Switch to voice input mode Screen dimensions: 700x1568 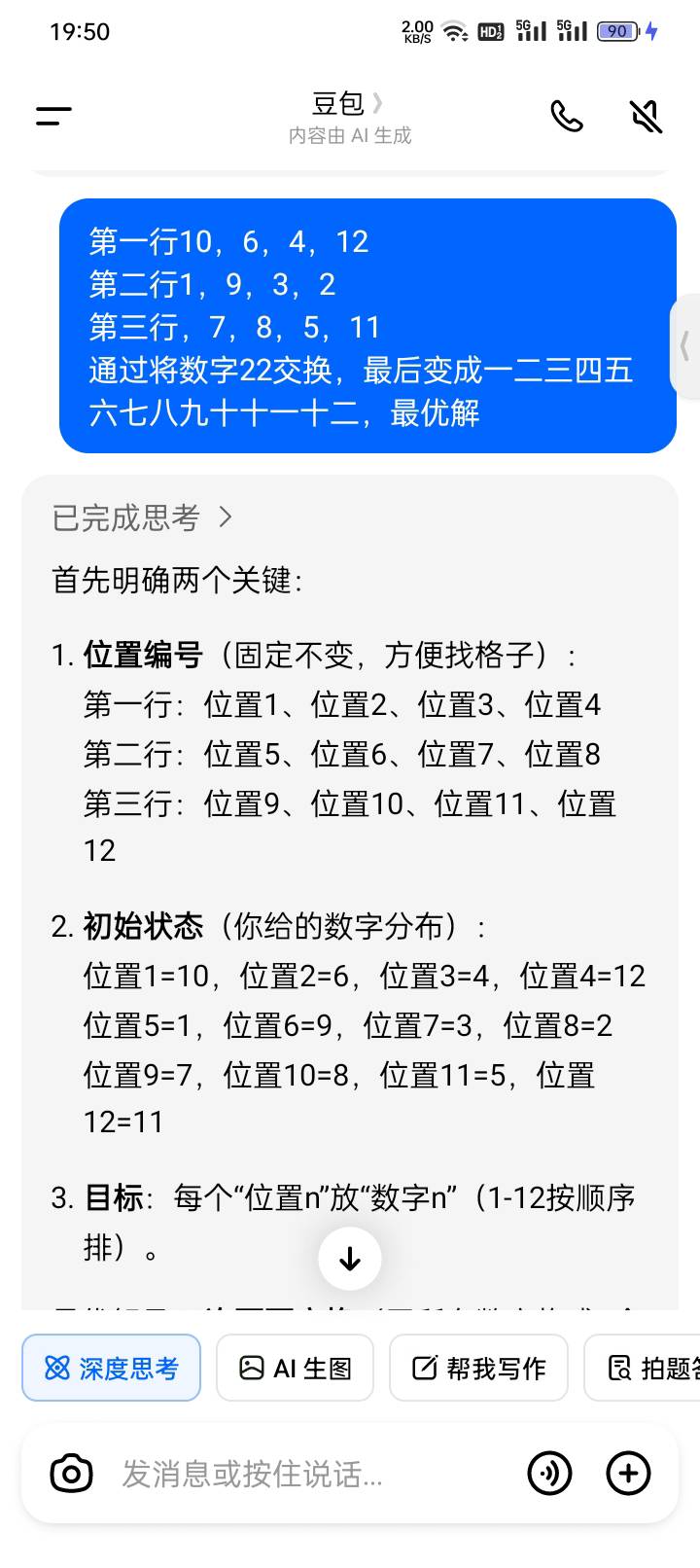click(x=549, y=1474)
